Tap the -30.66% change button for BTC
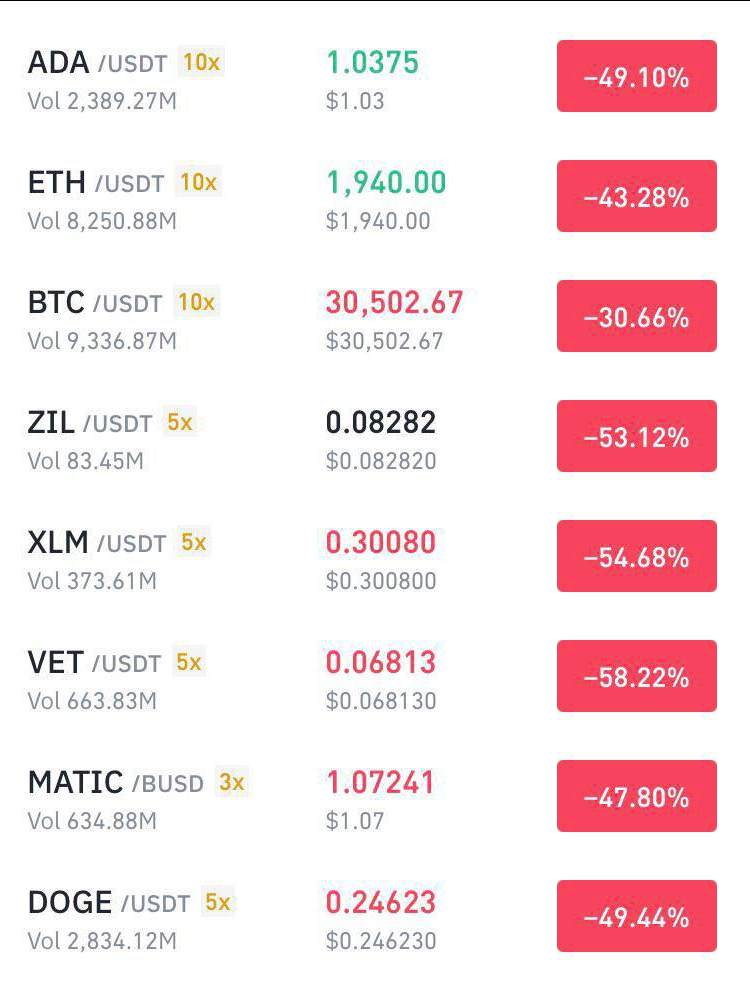Image resolution: width=750 pixels, height=992 pixels. [636, 317]
